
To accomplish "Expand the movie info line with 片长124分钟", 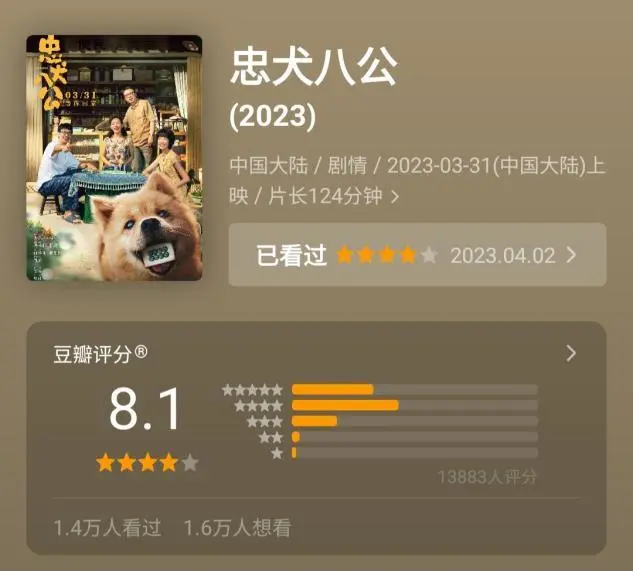I will (395, 197).
